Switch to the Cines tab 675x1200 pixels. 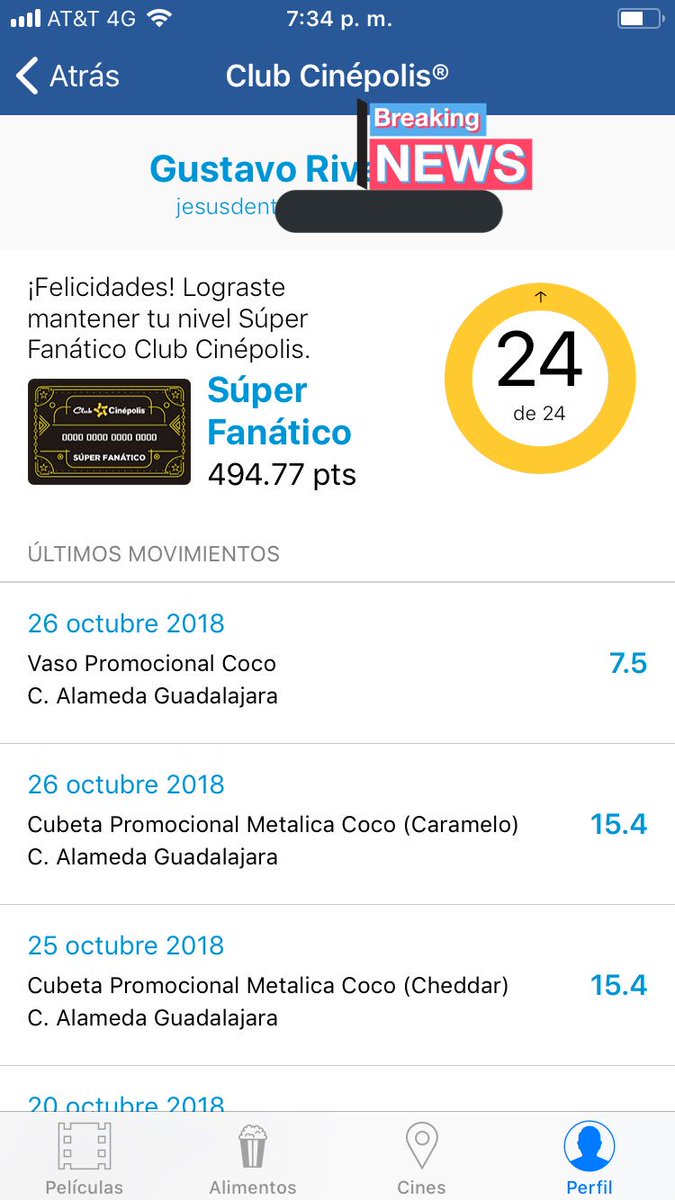(421, 1158)
